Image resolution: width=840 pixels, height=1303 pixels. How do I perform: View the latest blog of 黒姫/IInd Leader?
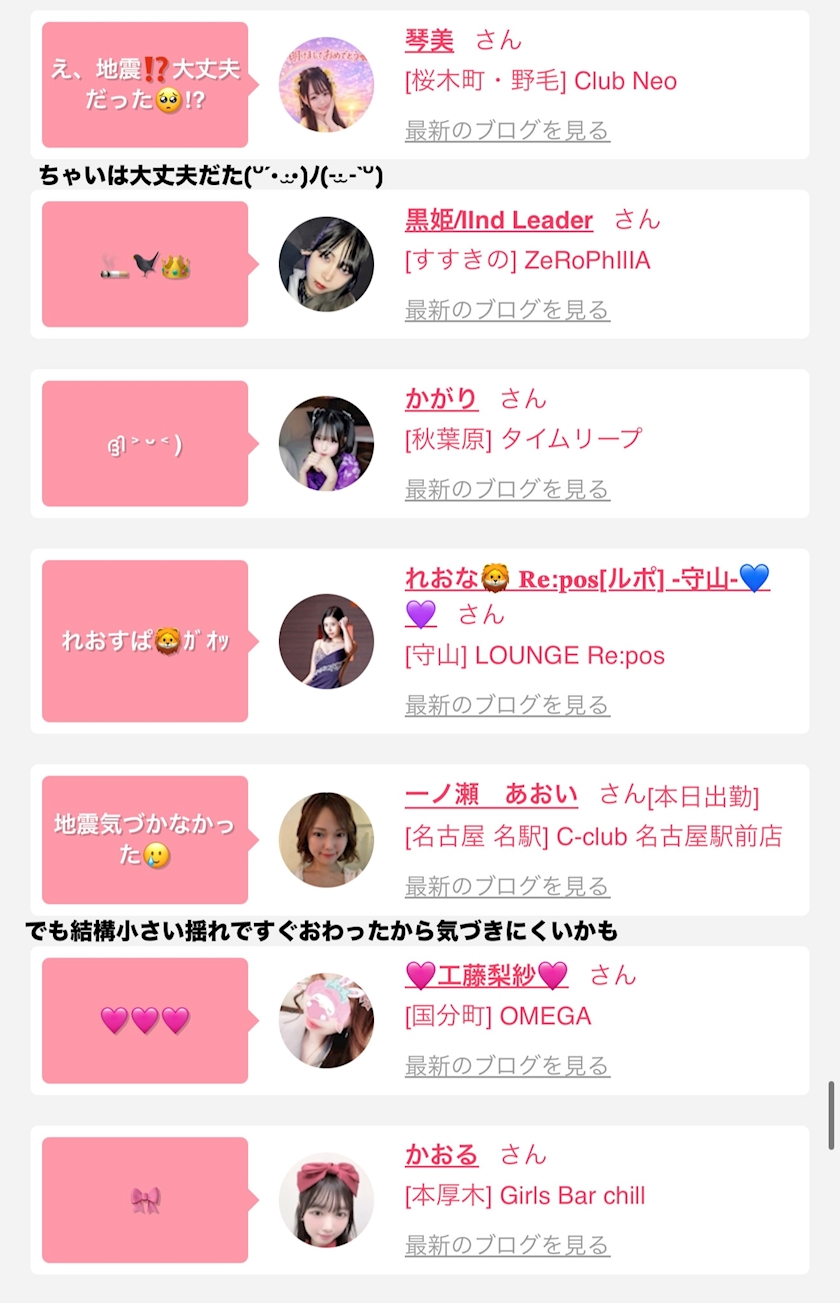point(507,310)
